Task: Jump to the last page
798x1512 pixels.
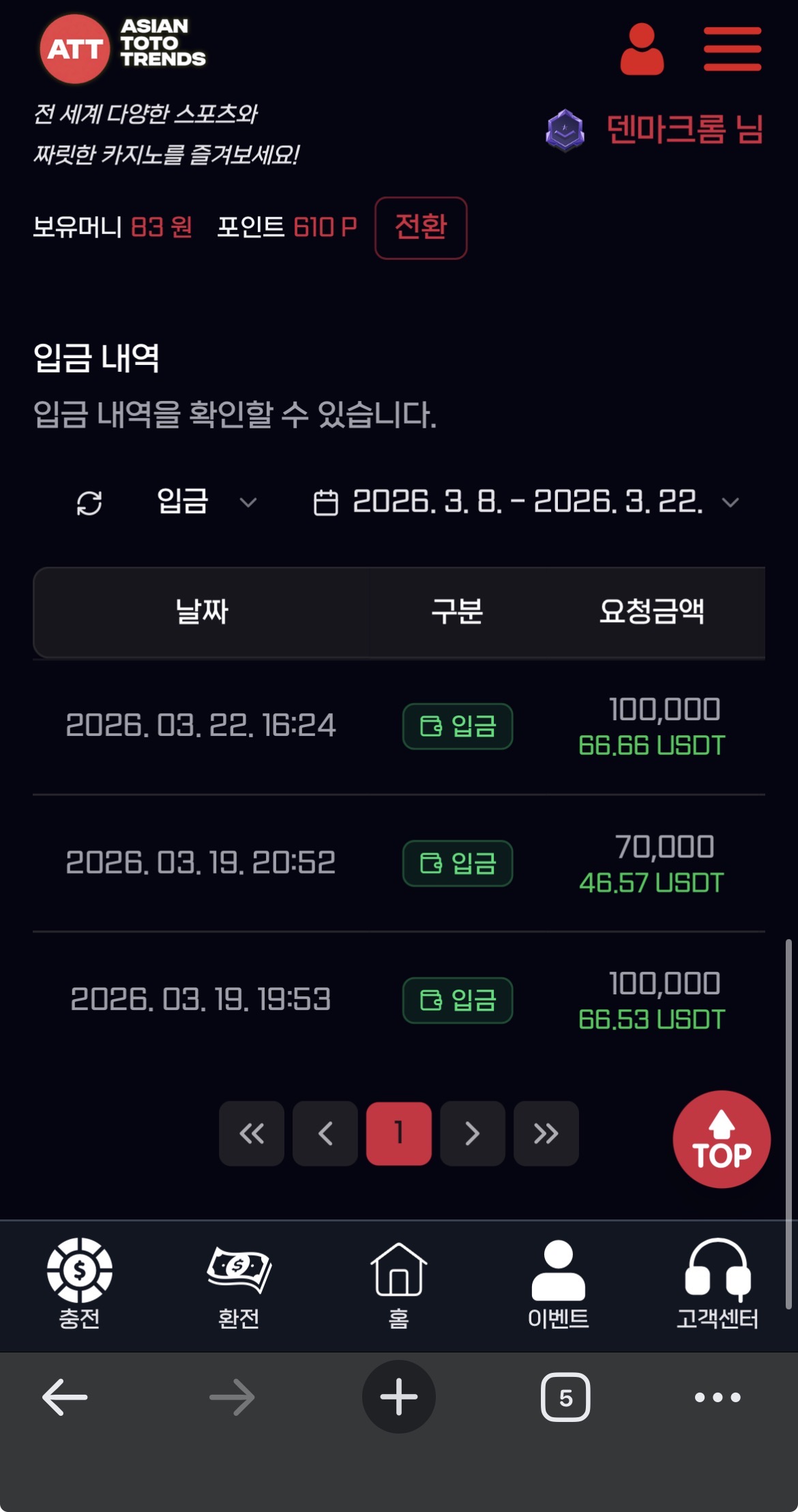Action: pyautogui.click(x=546, y=1133)
